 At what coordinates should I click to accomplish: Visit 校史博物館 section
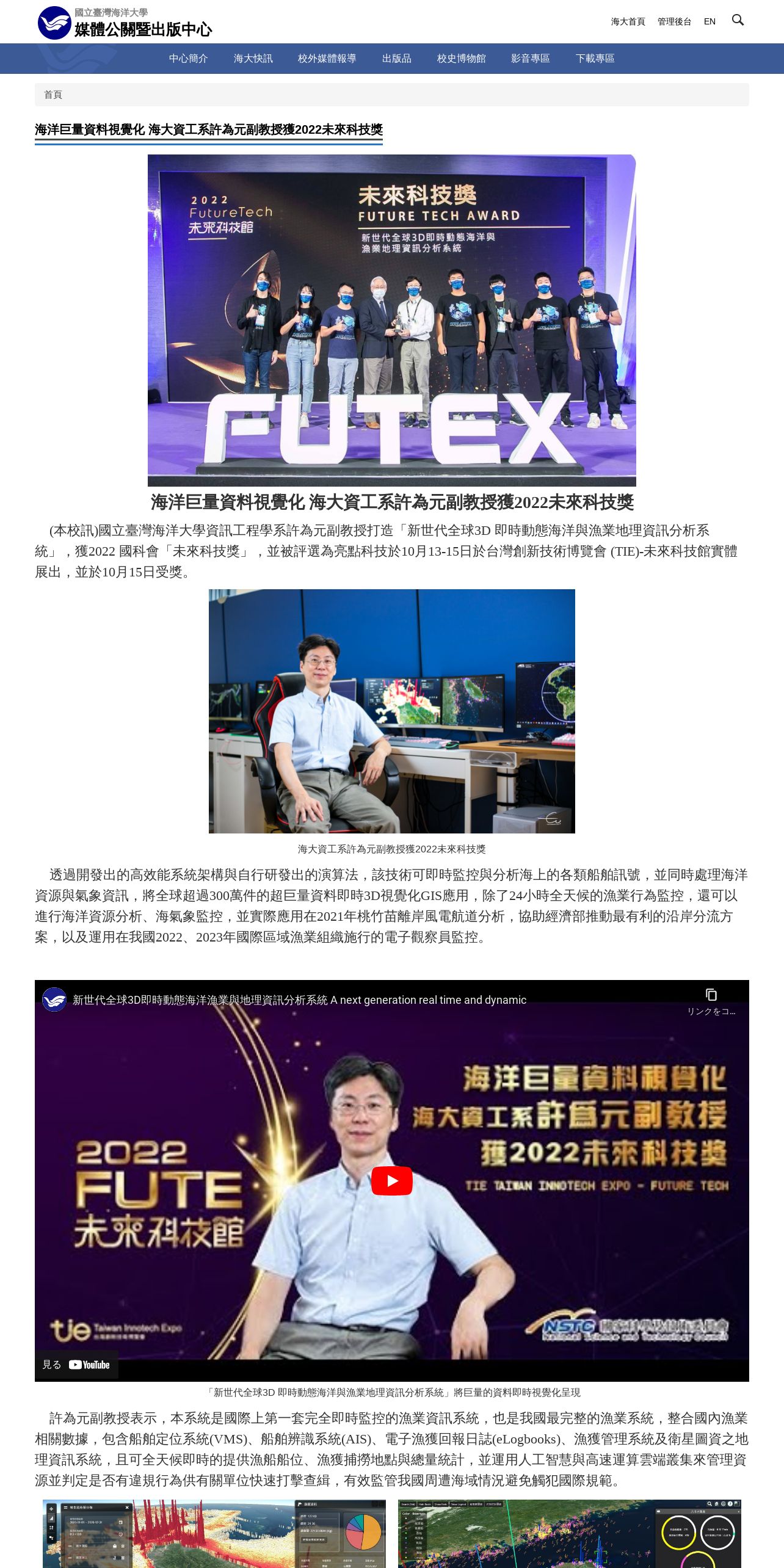click(461, 59)
